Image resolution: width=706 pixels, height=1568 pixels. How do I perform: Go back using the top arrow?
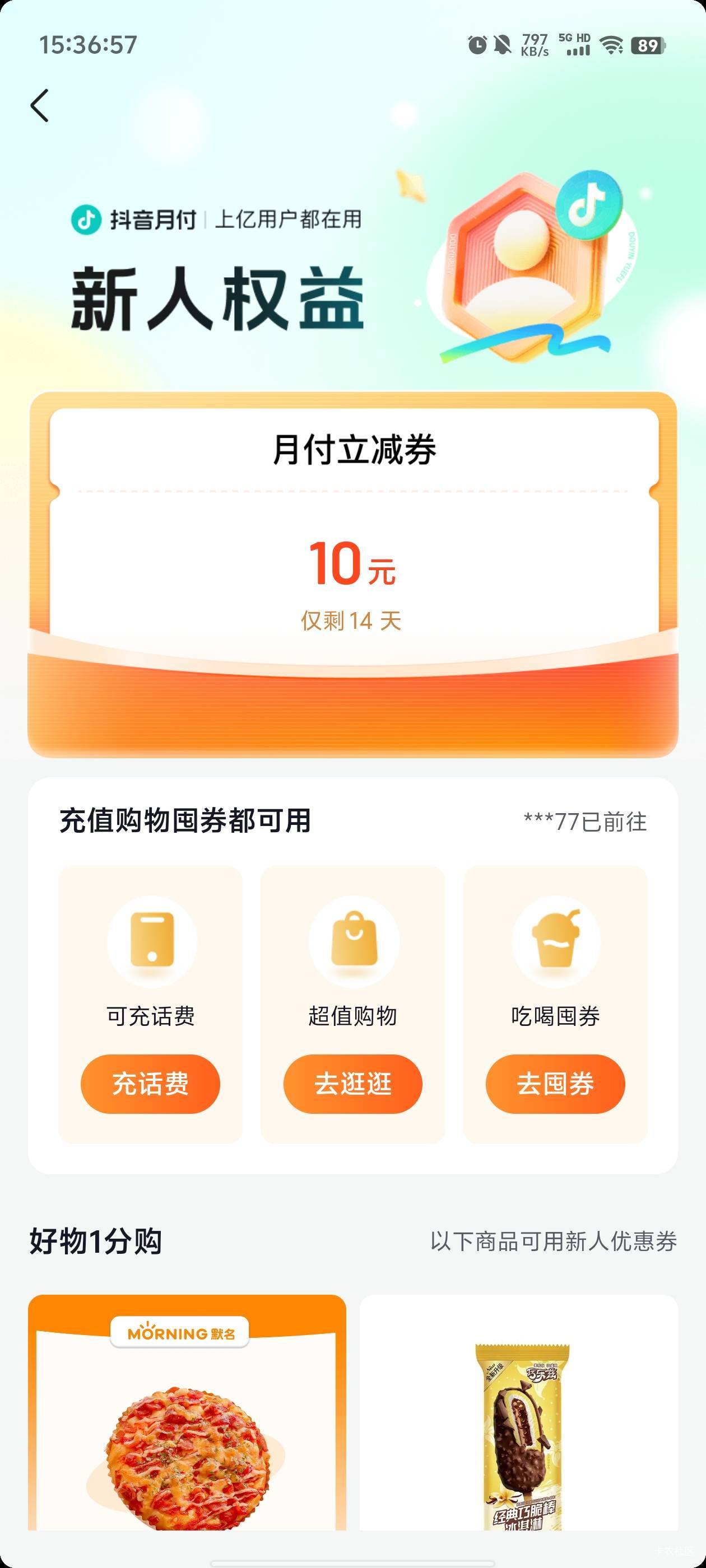40,106
